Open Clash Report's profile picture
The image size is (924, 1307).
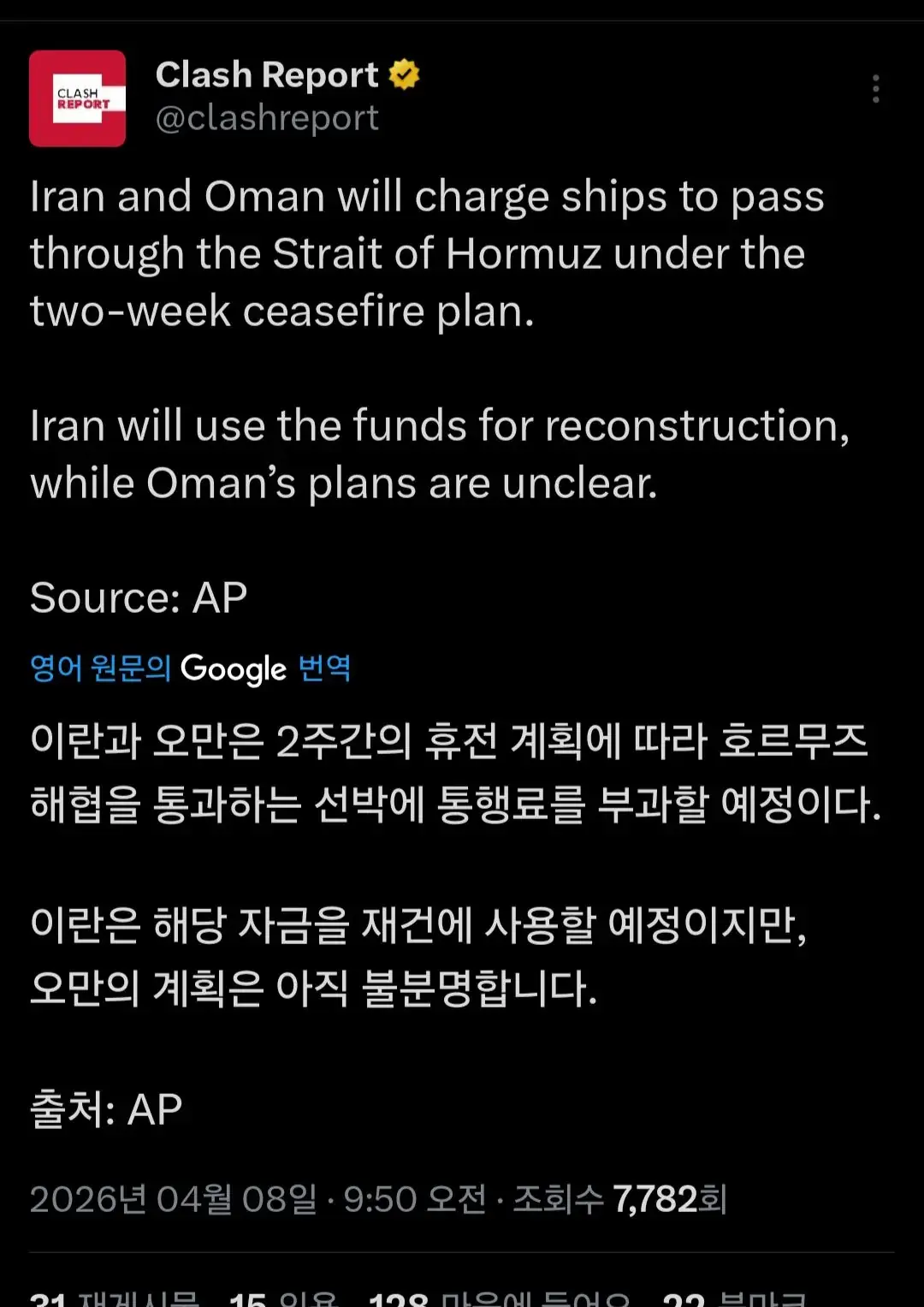78,98
